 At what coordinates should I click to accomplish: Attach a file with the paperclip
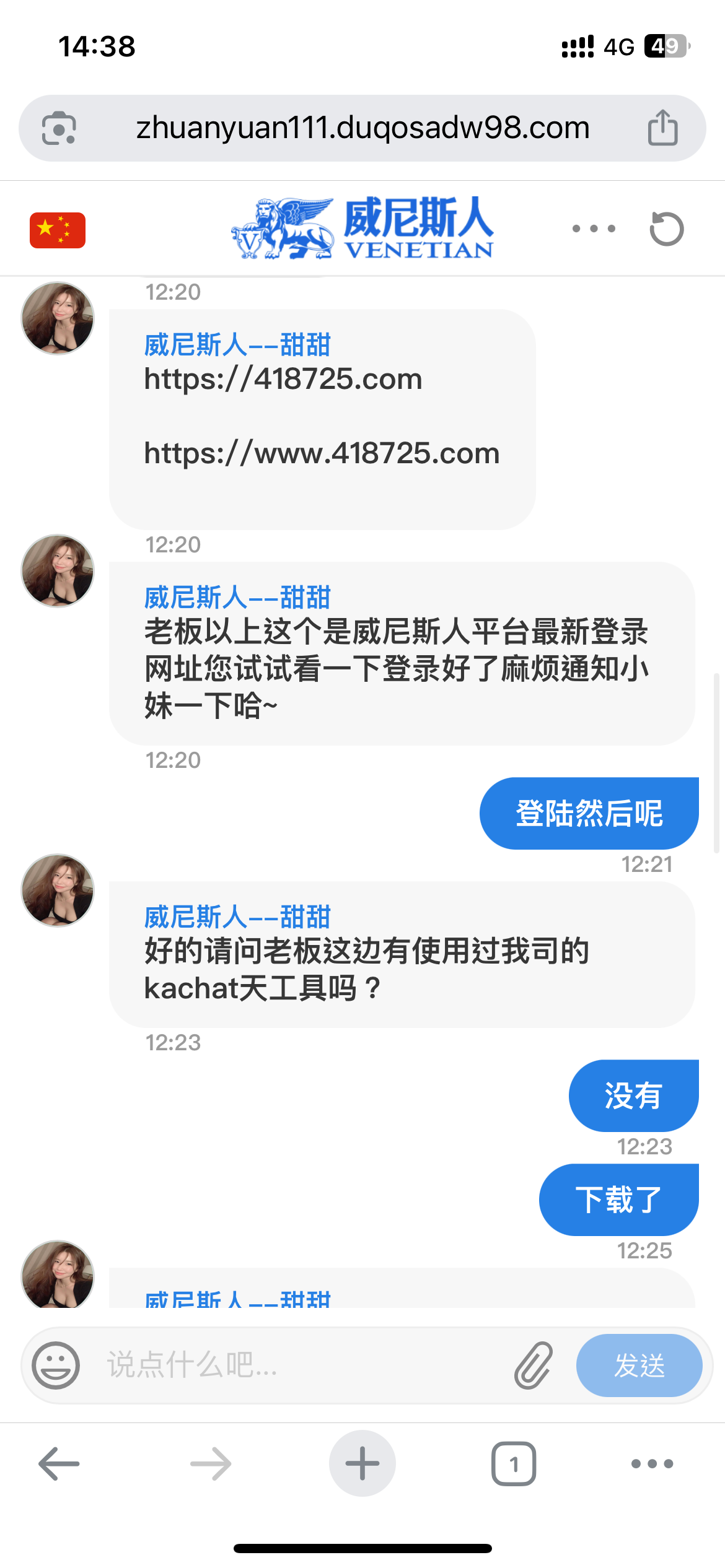533,1365
